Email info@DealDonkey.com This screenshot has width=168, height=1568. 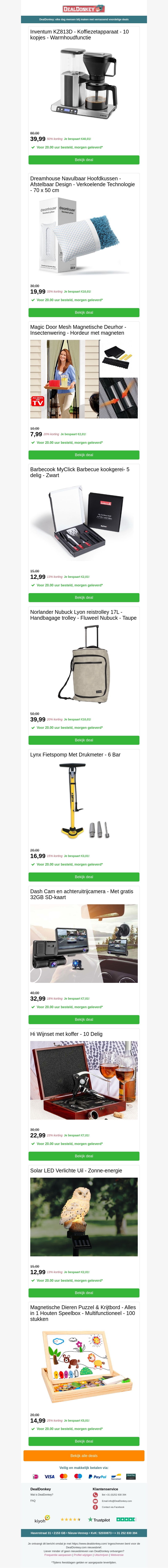(116, 1501)
